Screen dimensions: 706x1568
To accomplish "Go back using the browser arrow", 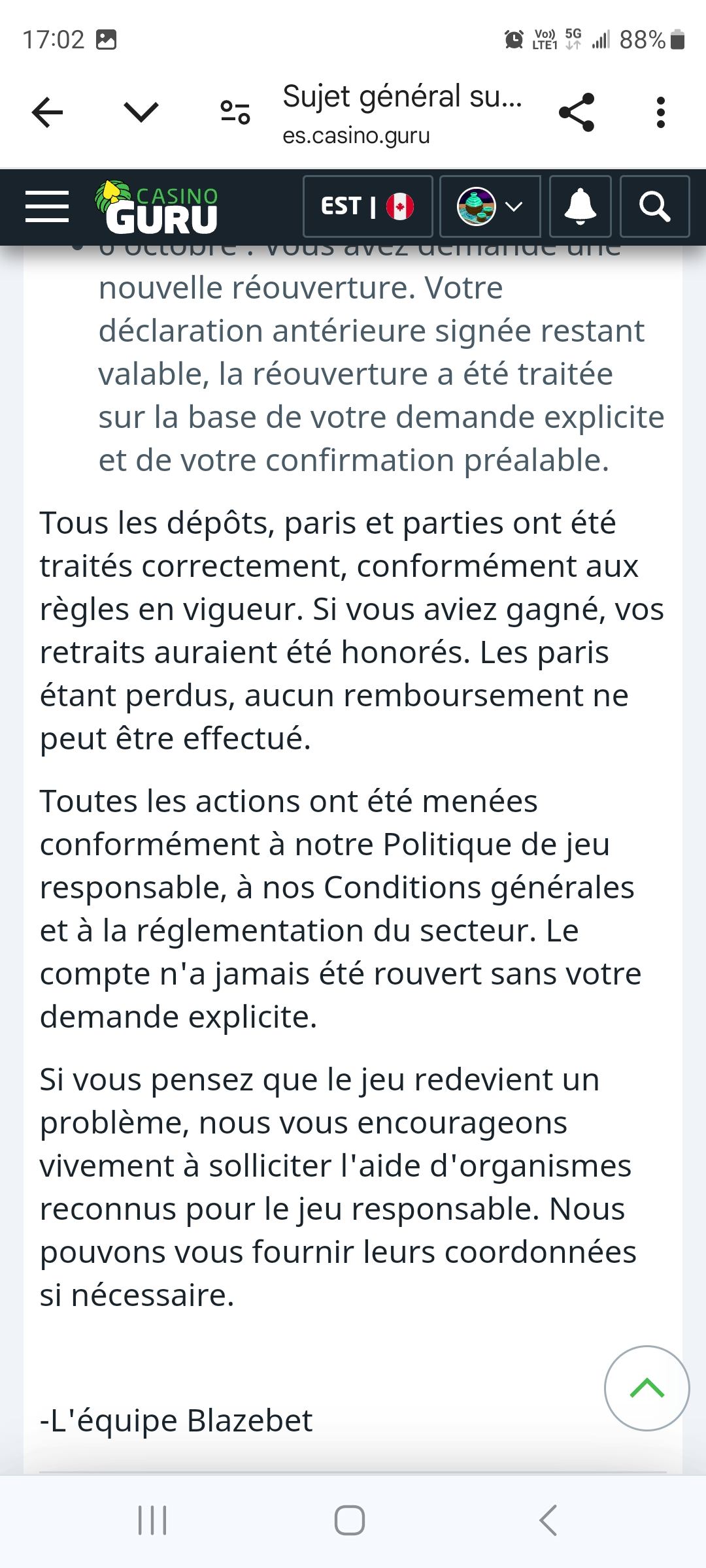I will pos(48,112).
